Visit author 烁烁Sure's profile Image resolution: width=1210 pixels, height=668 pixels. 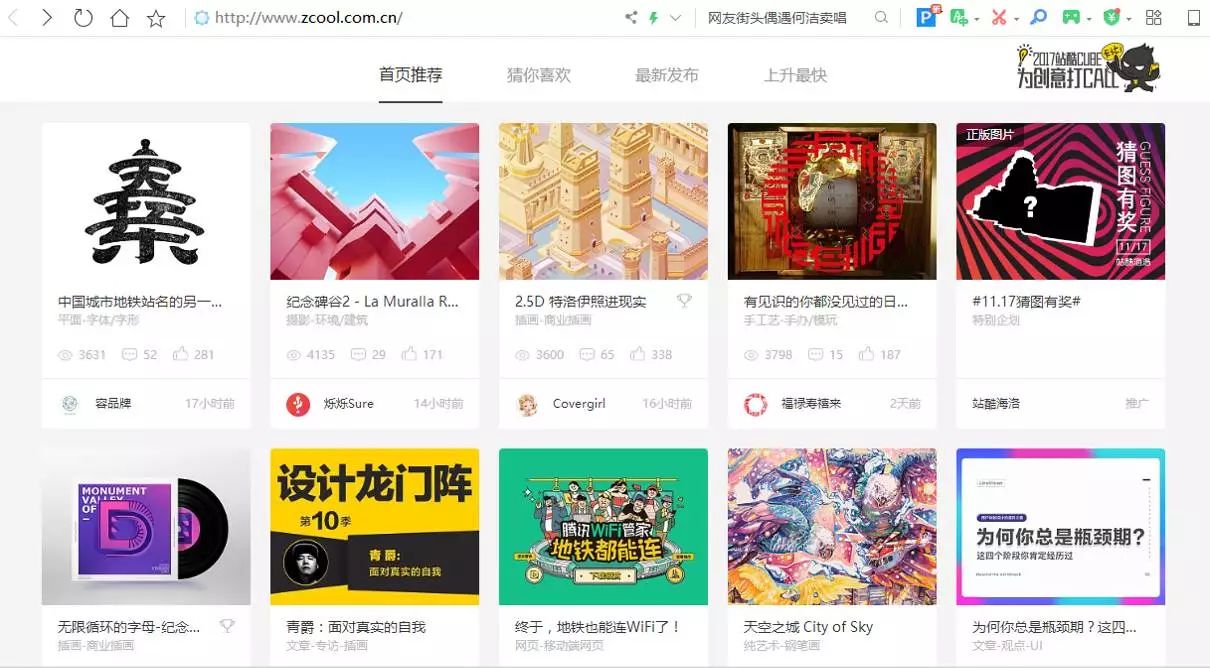tap(347, 404)
